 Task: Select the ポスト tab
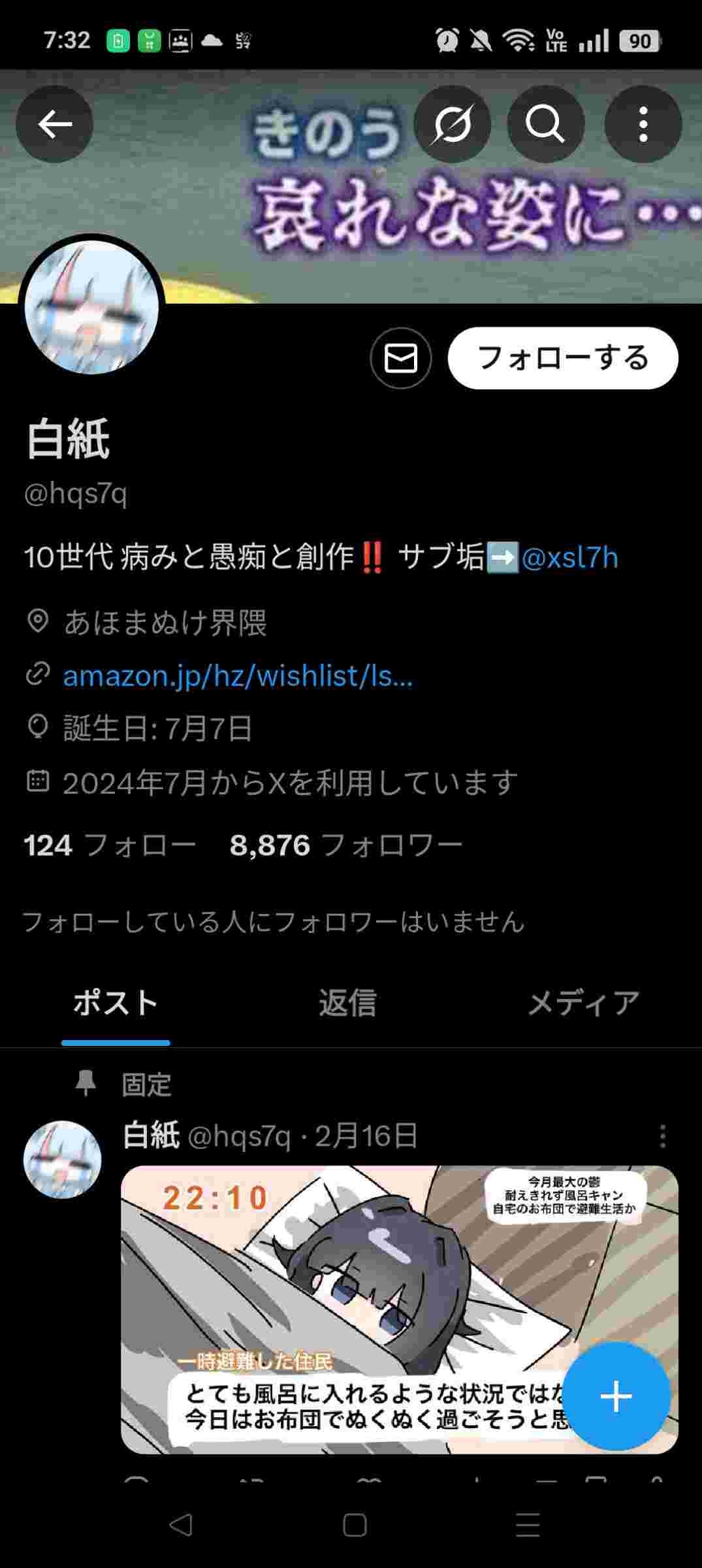[116, 1003]
